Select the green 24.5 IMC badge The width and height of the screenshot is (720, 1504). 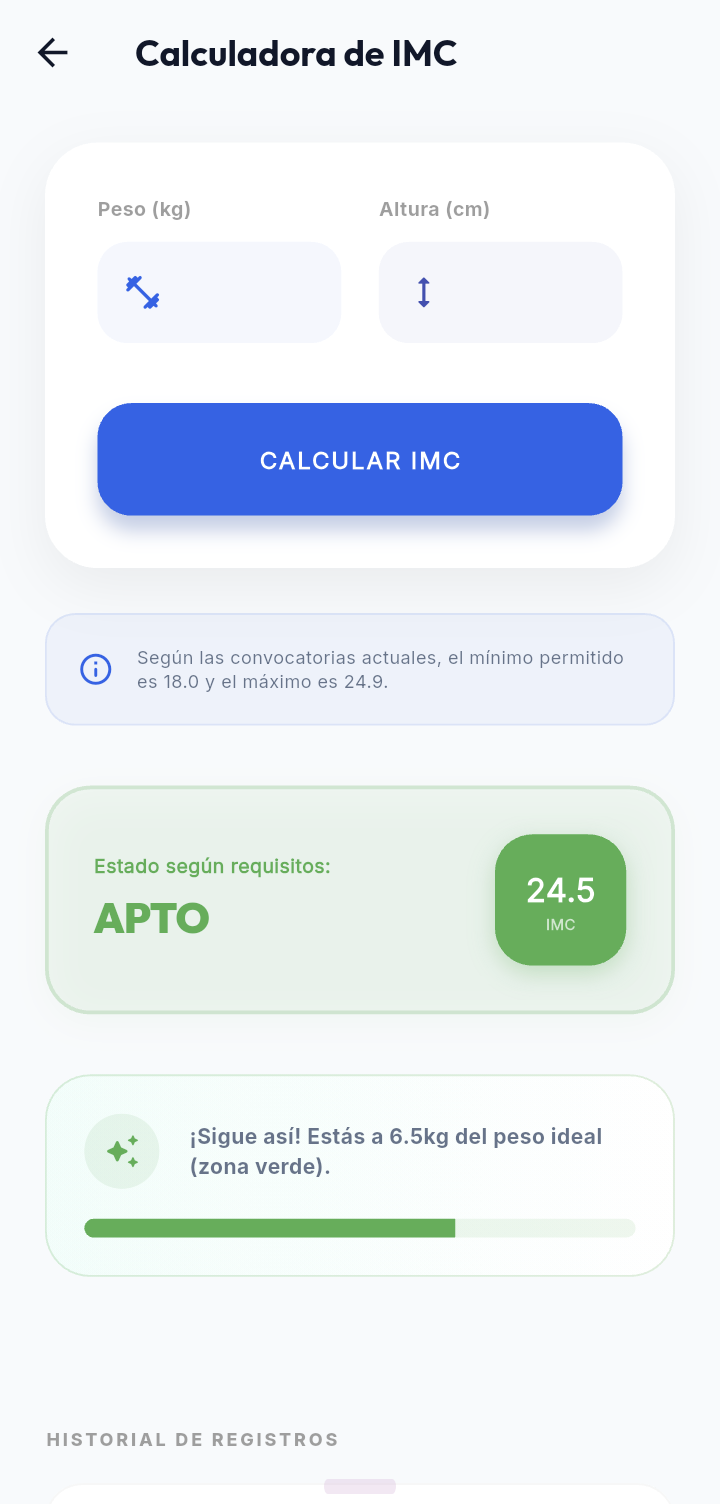click(560, 899)
